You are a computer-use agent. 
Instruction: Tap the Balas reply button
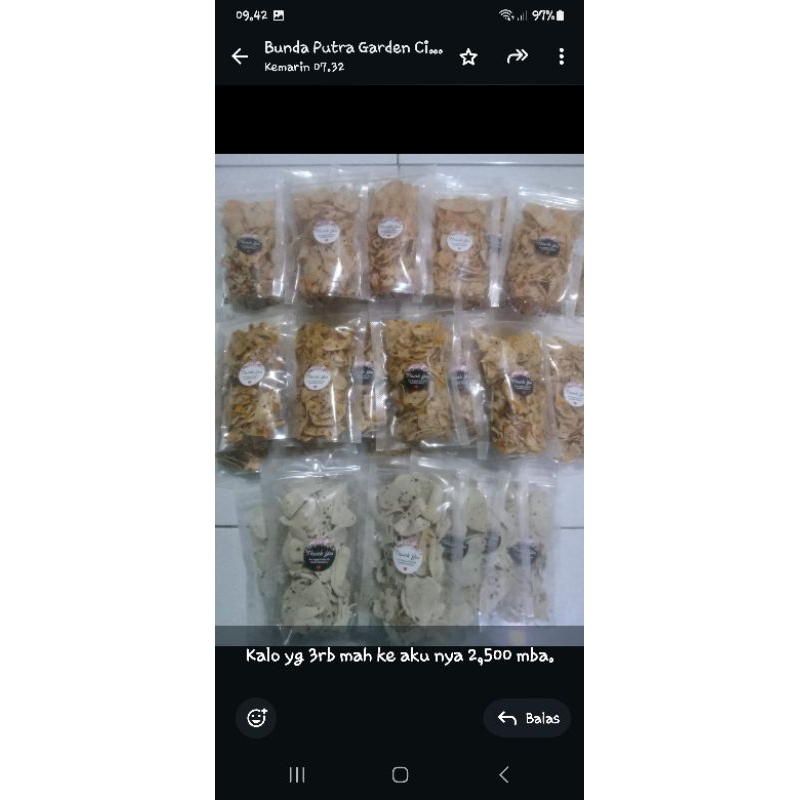click(x=528, y=718)
